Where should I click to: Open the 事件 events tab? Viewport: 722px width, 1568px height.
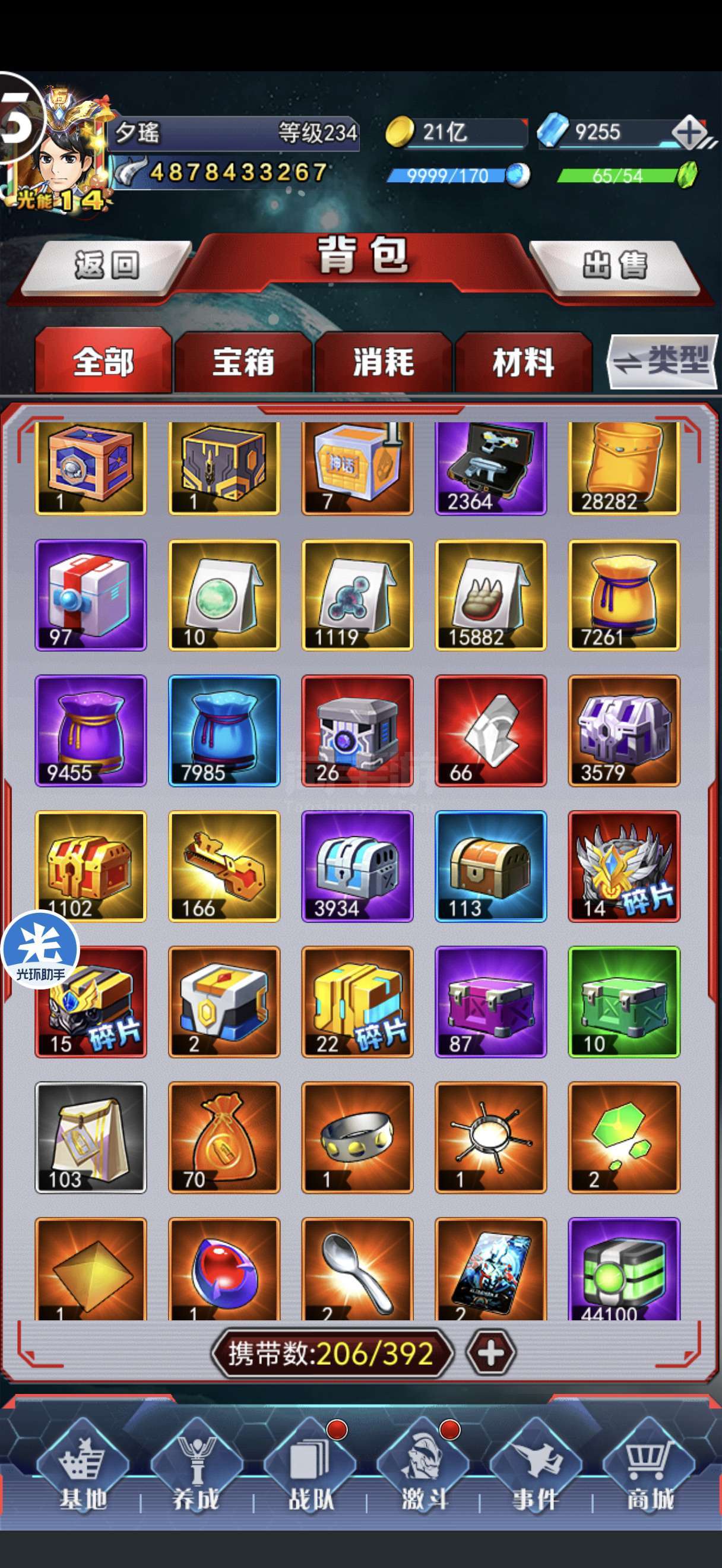[536, 1468]
